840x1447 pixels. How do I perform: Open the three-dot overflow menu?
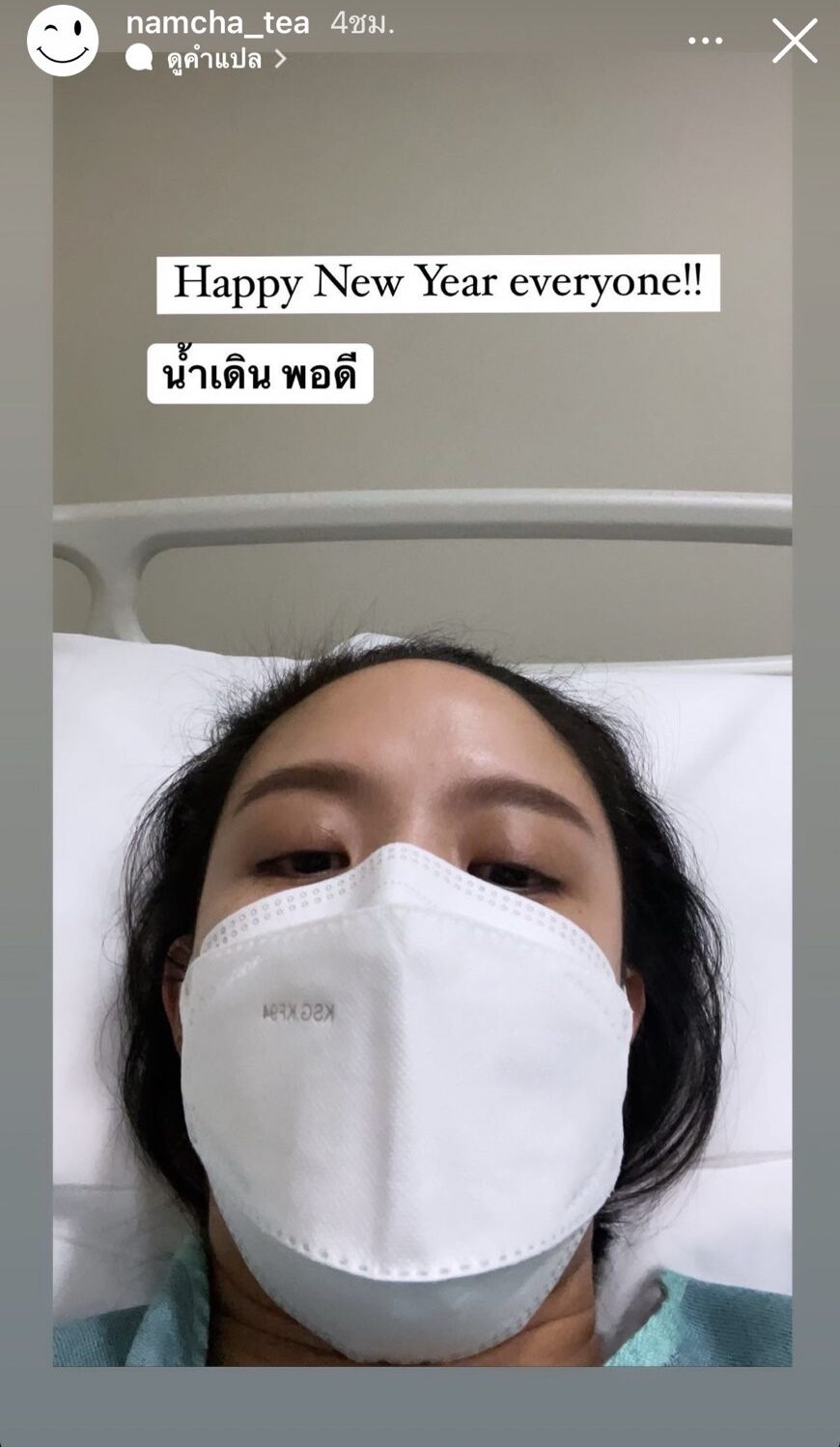(x=705, y=41)
